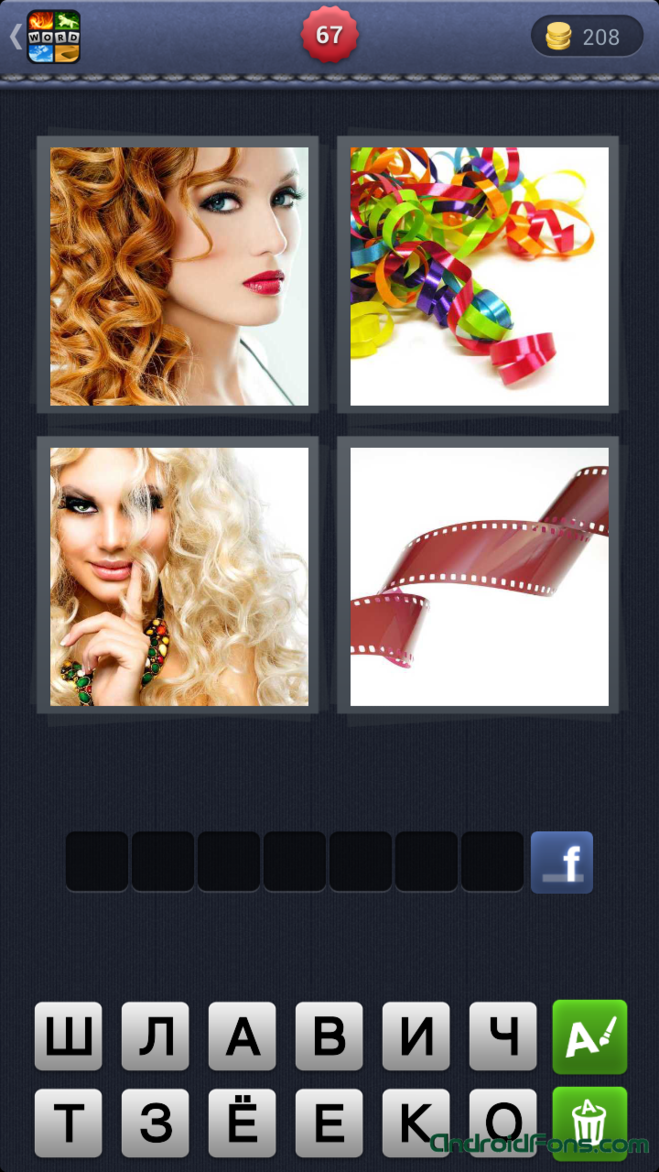Pick the letter А tile
This screenshot has width=659, height=1172.
click(x=243, y=1036)
